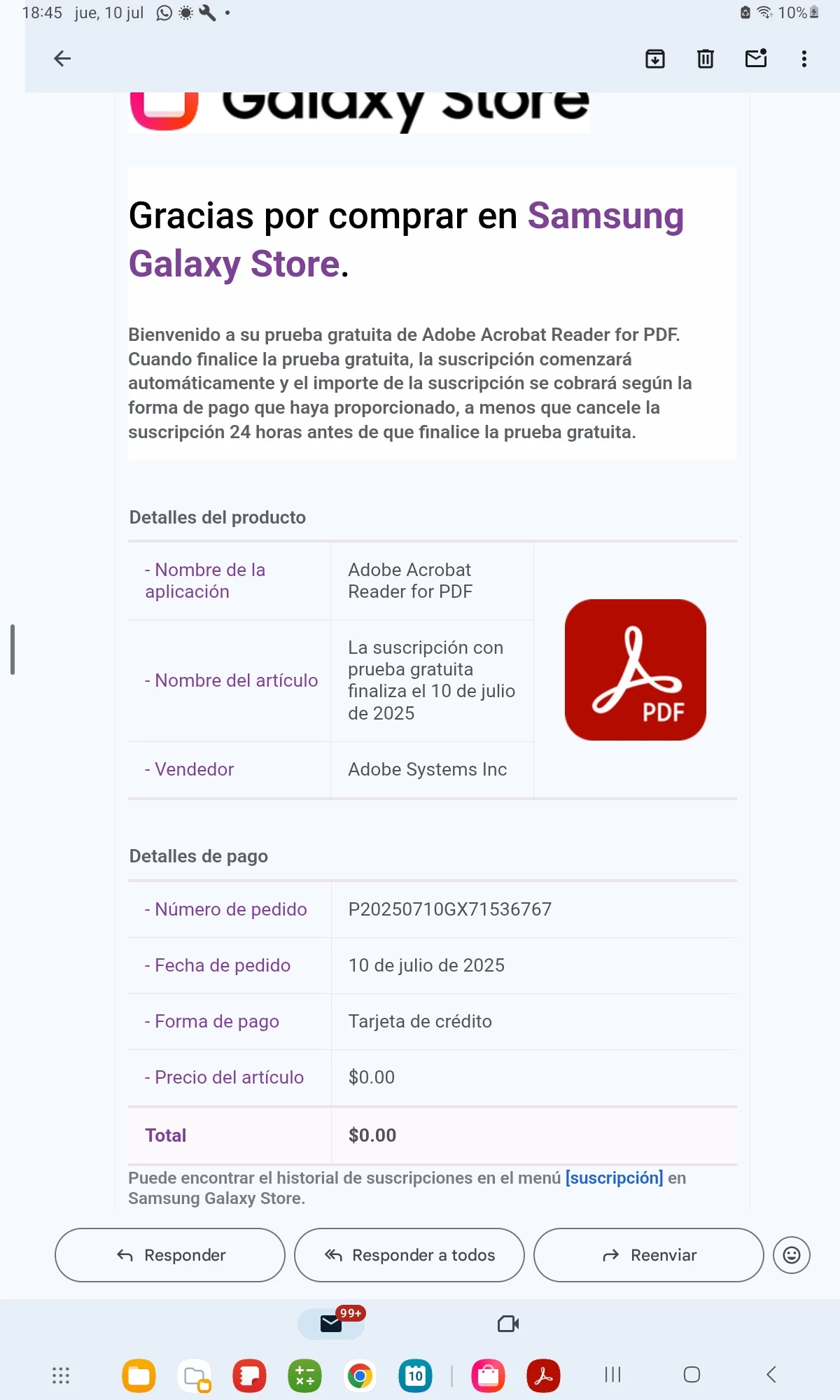The width and height of the screenshot is (840, 1400).
Task: Delete this email
Action: click(705, 59)
